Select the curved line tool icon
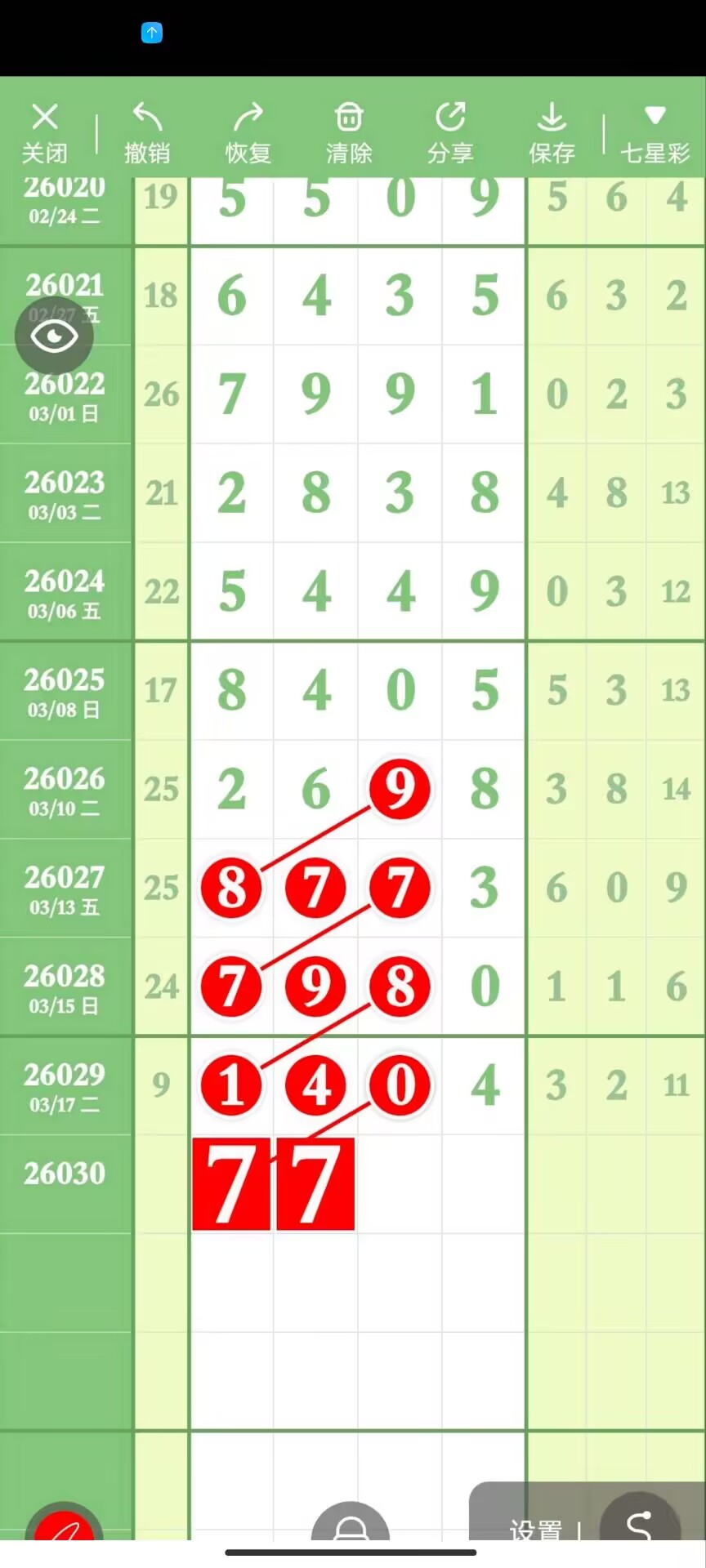Image resolution: width=706 pixels, height=1568 pixels. [639, 1524]
